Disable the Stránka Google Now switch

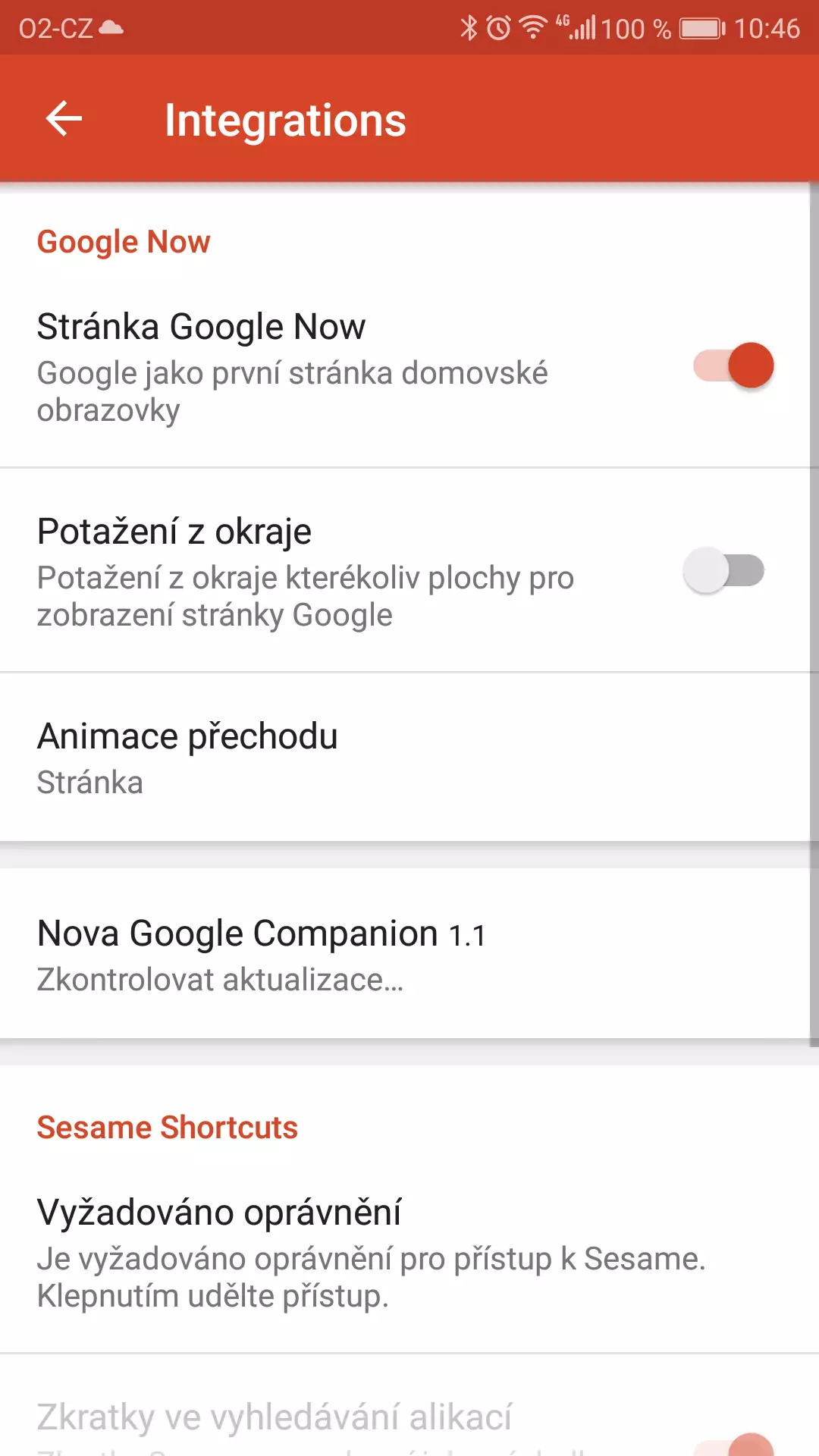tap(733, 366)
